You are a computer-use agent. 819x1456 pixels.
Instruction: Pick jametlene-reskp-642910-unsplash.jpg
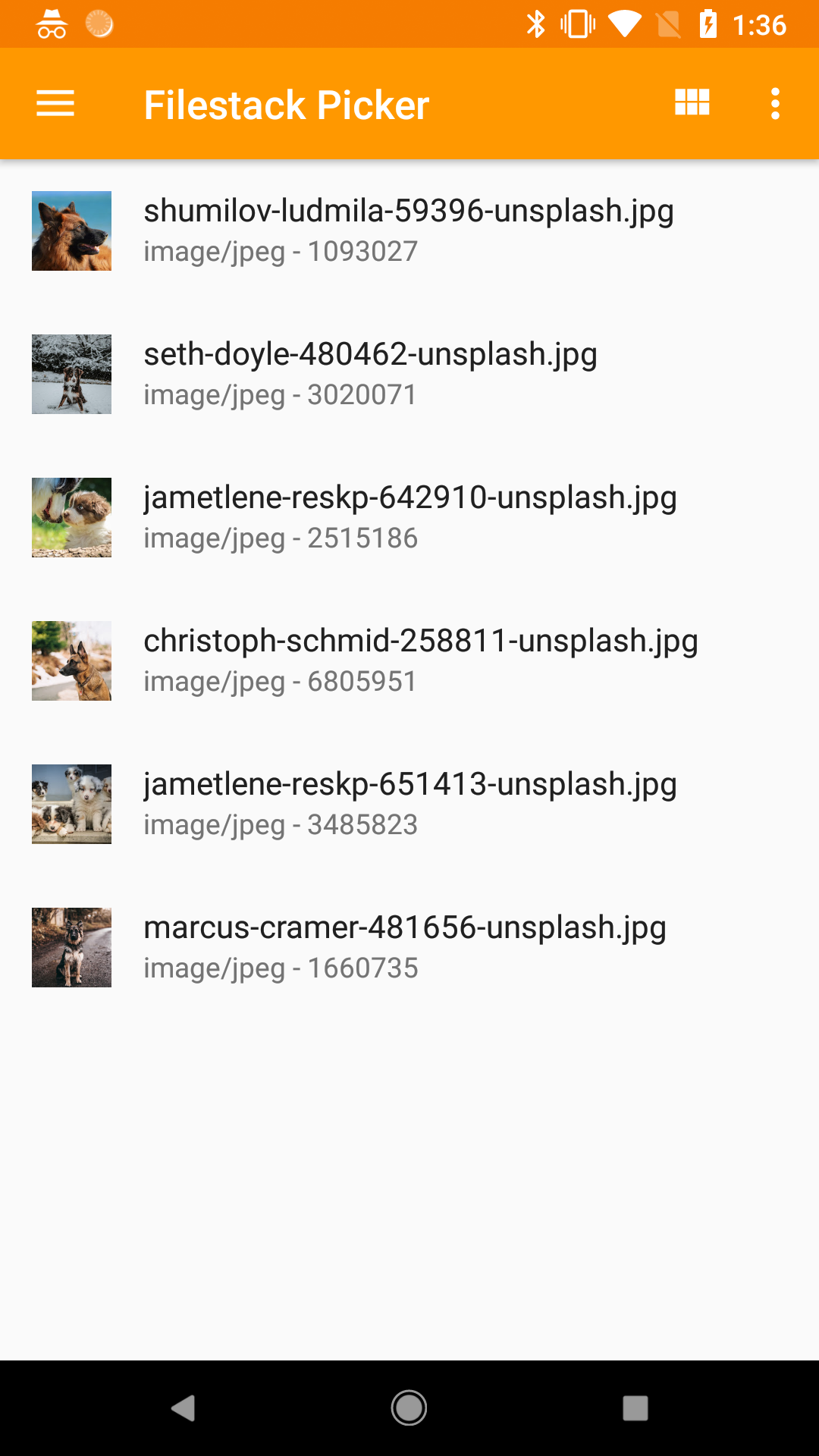click(x=409, y=517)
